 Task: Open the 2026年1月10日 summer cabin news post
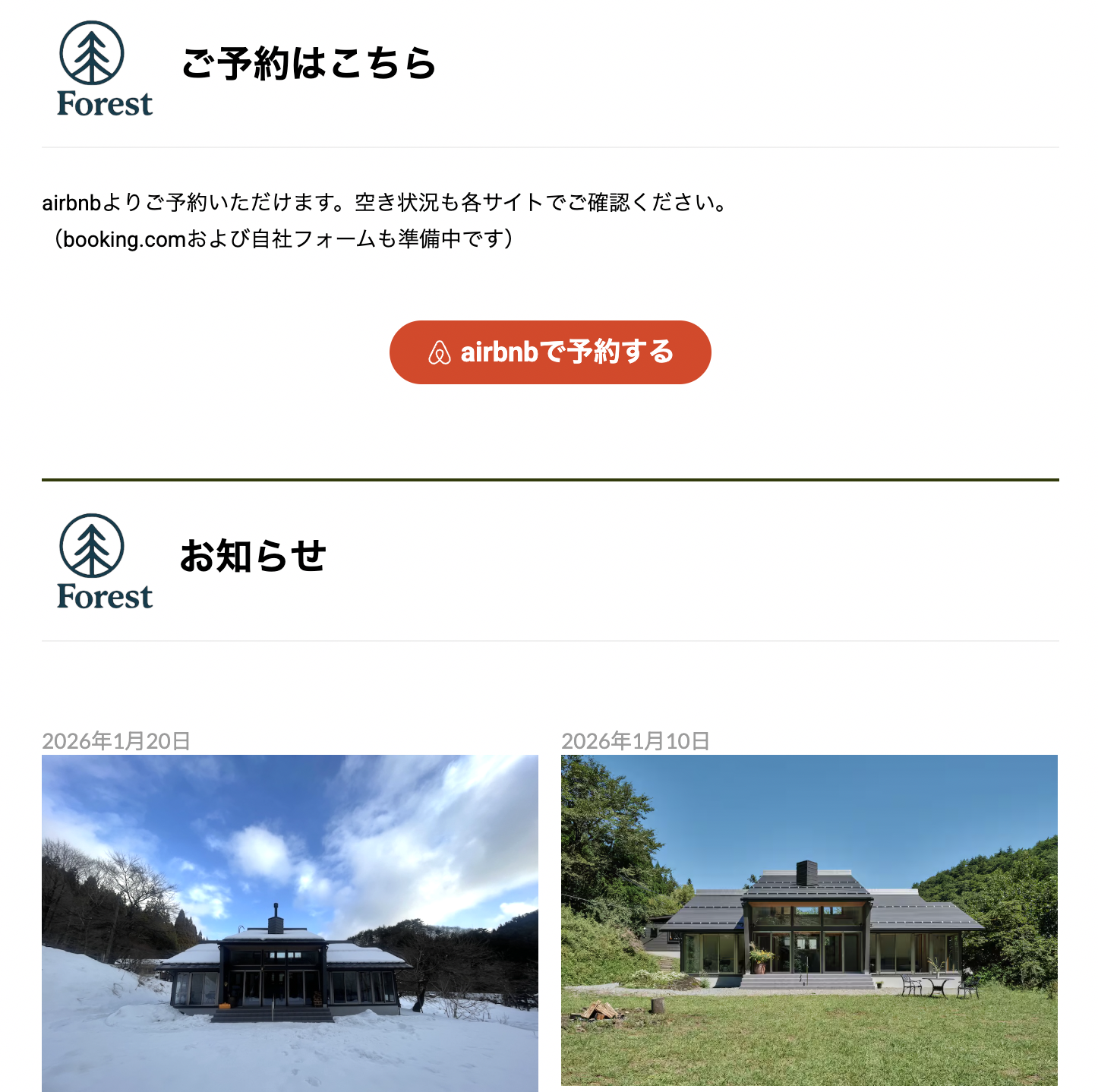[809, 919]
